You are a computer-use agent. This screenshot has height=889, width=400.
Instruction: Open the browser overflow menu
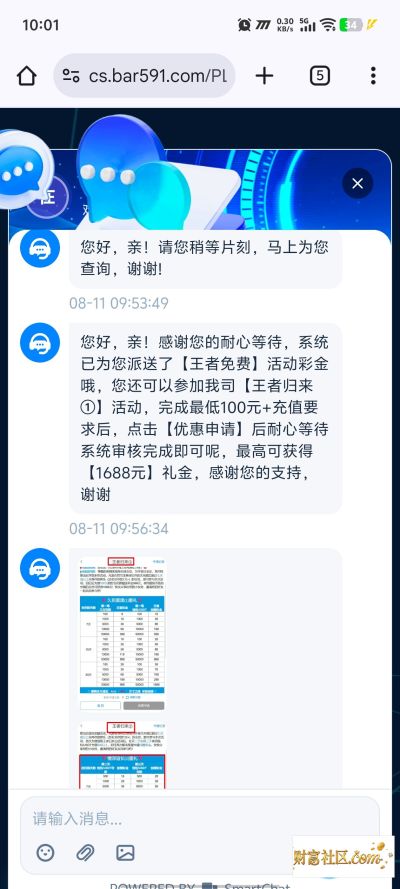373,76
